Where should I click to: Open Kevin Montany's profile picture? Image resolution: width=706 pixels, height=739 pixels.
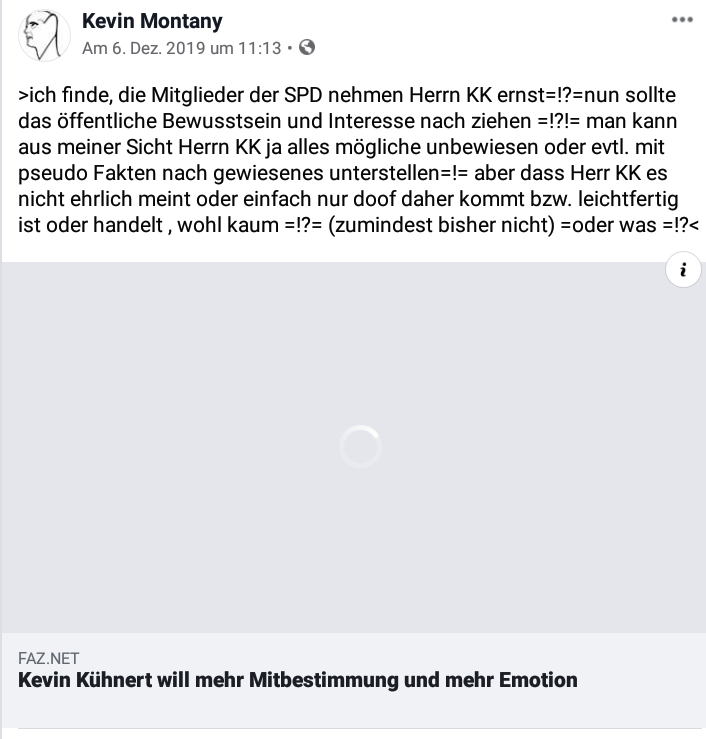tap(43, 36)
